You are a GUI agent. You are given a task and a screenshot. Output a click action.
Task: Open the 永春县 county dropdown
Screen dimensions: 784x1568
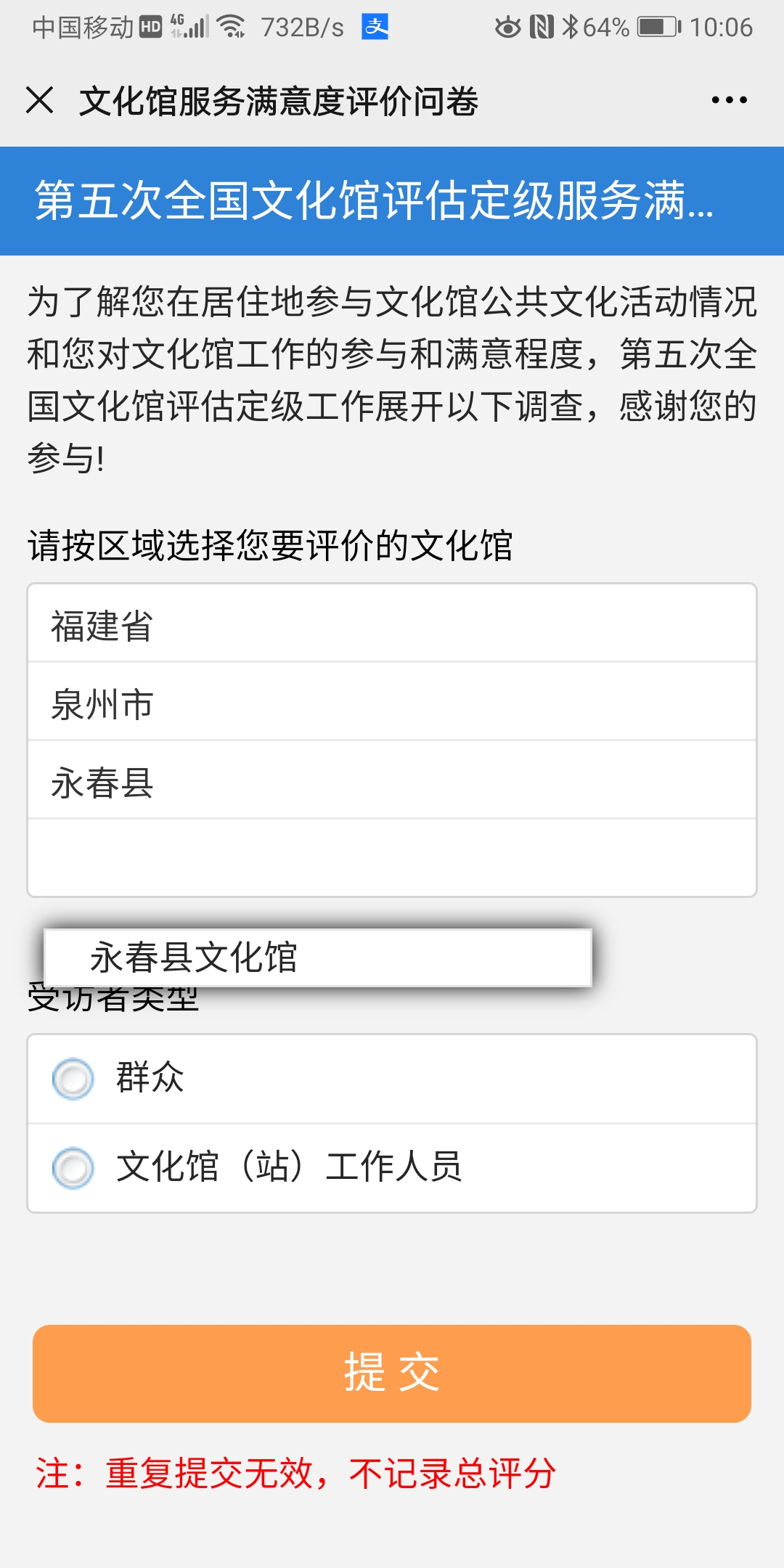pyautogui.click(x=392, y=780)
